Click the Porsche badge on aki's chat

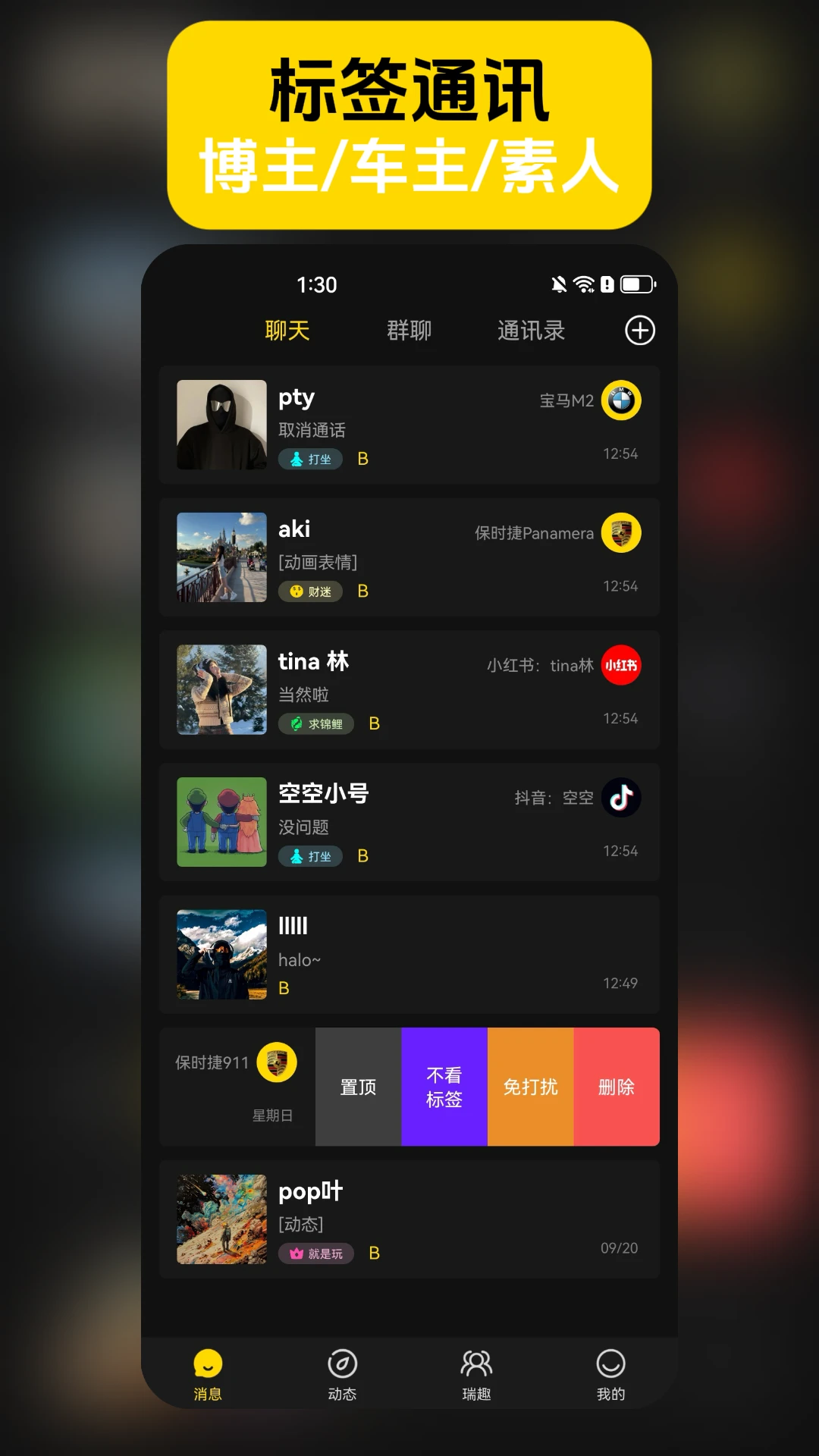(620, 532)
